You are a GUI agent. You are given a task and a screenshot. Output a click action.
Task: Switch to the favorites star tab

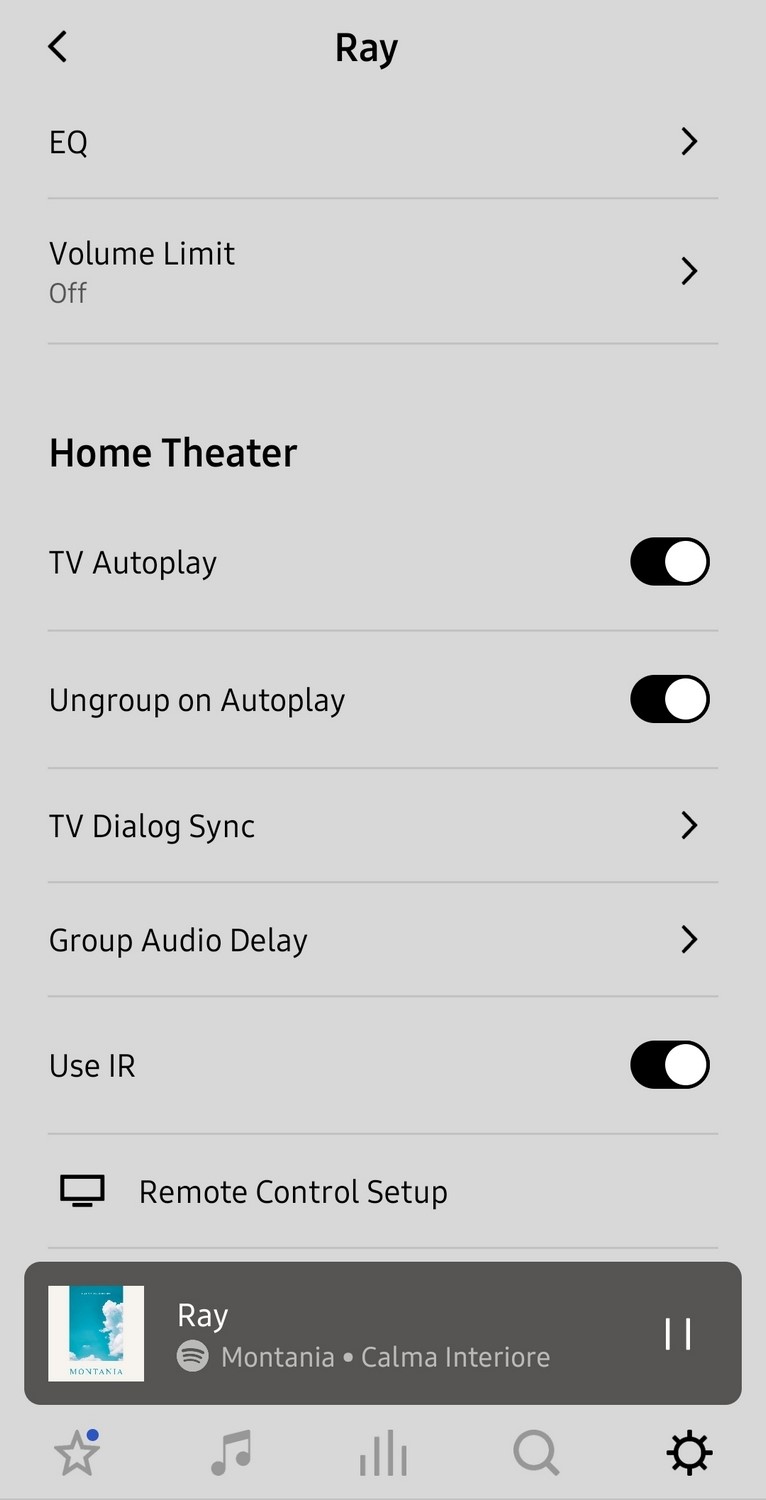click(x=77, y=1453)
